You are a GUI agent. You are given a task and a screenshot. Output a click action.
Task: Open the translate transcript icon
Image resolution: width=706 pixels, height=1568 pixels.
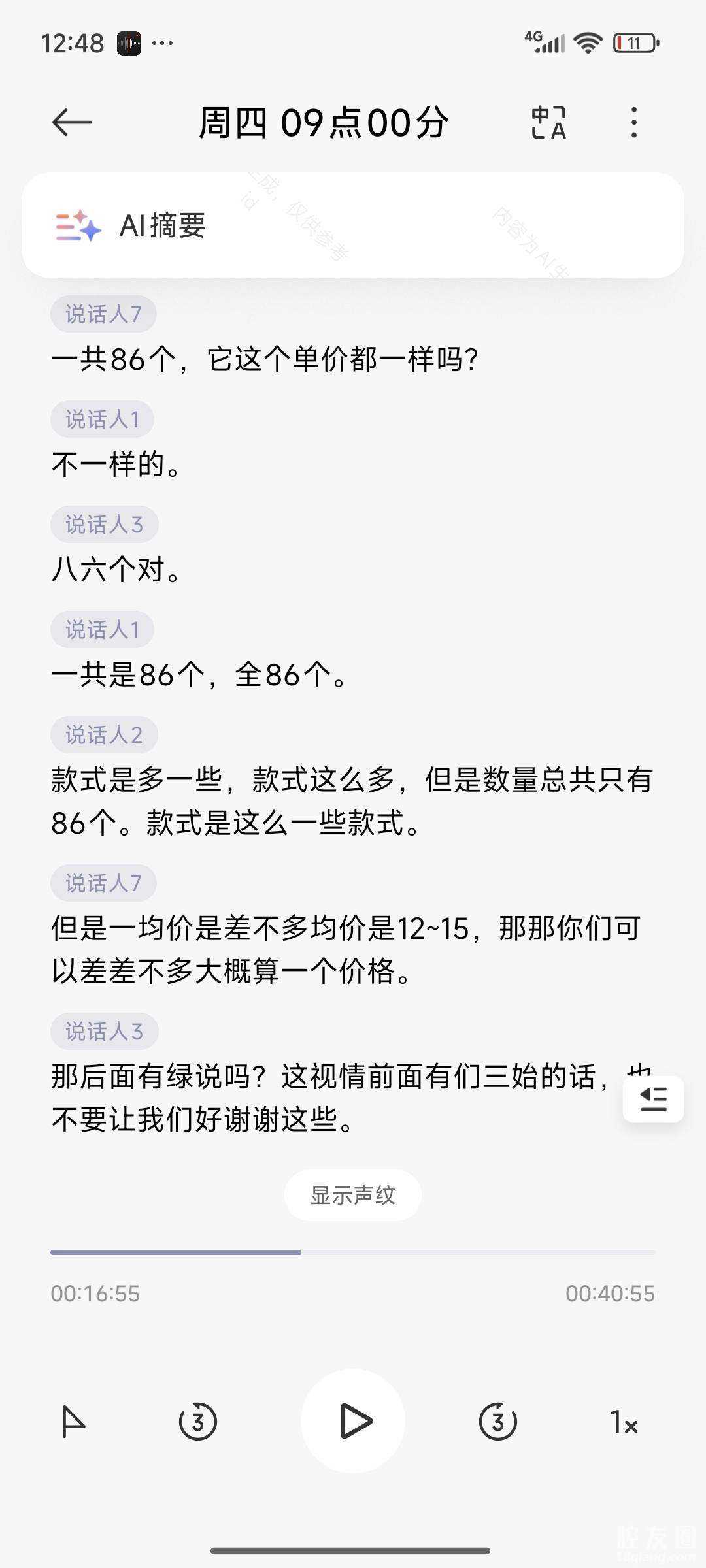point(548,122)
